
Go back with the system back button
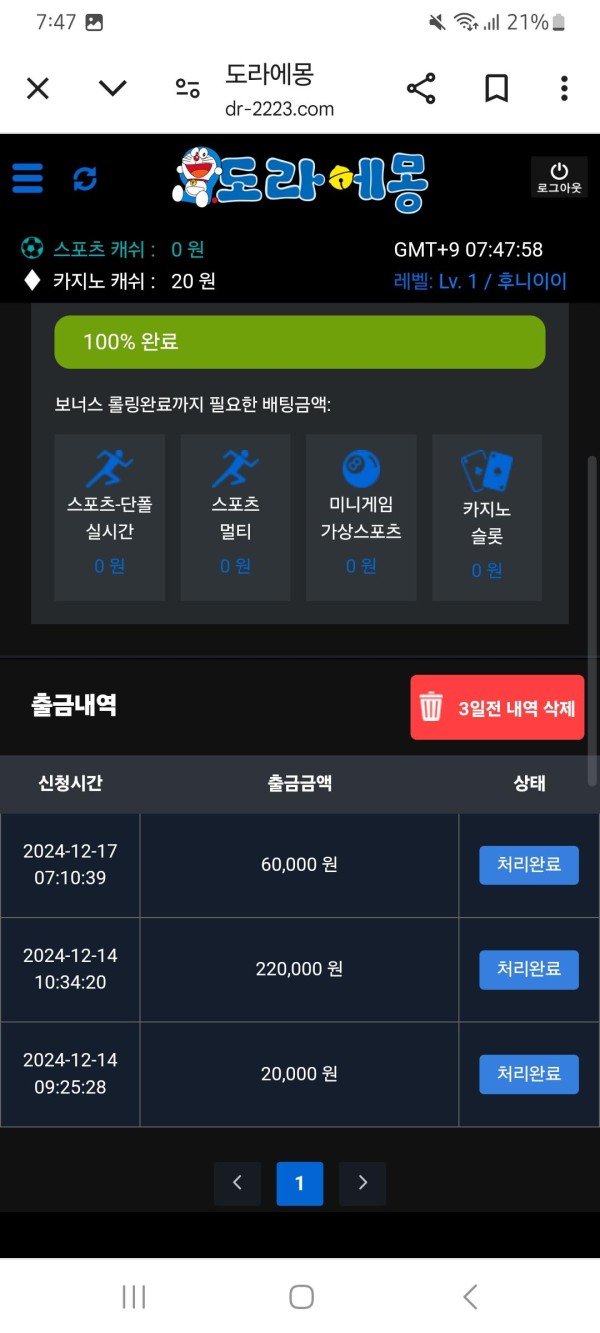click(x=470, y=1297)
